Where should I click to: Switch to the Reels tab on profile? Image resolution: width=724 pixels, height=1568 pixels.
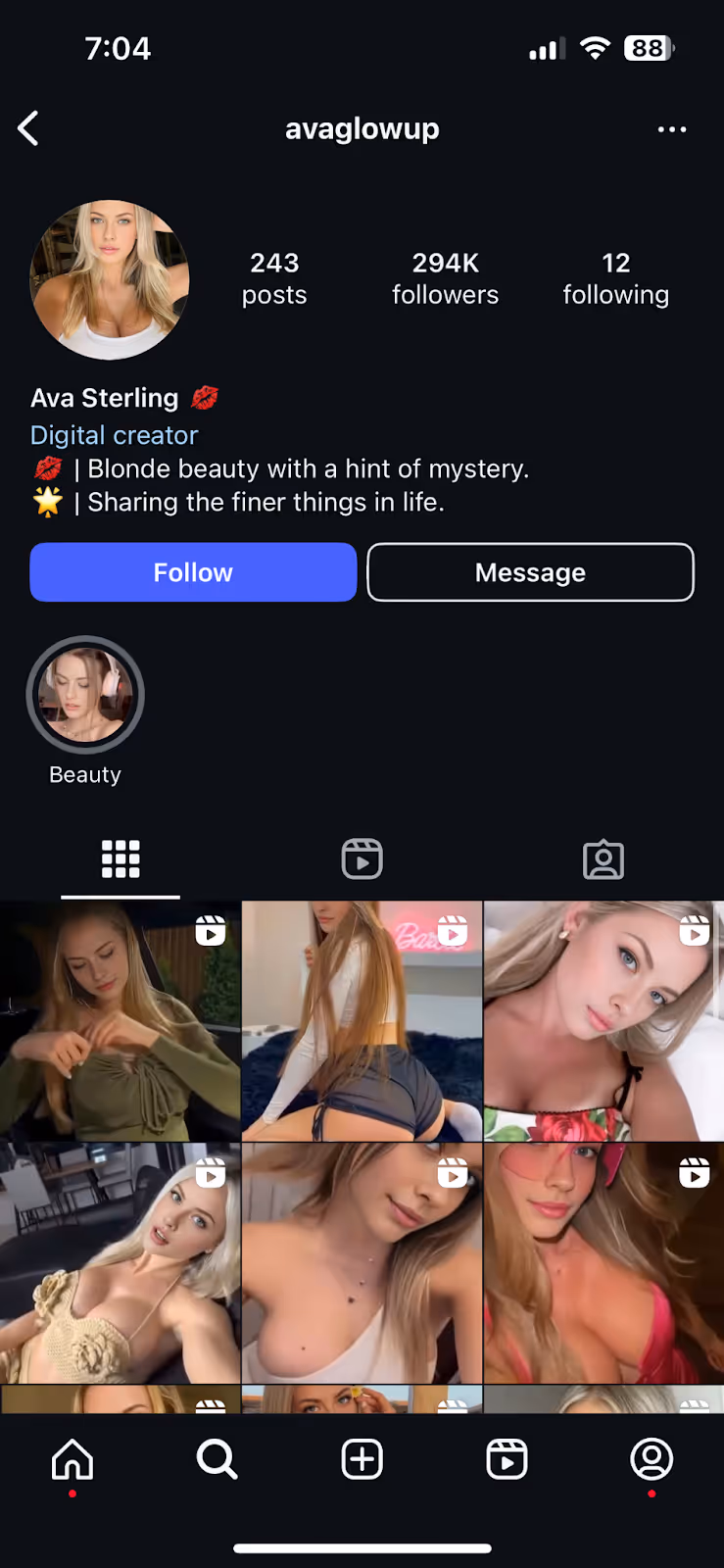click(x=362, y=859)
